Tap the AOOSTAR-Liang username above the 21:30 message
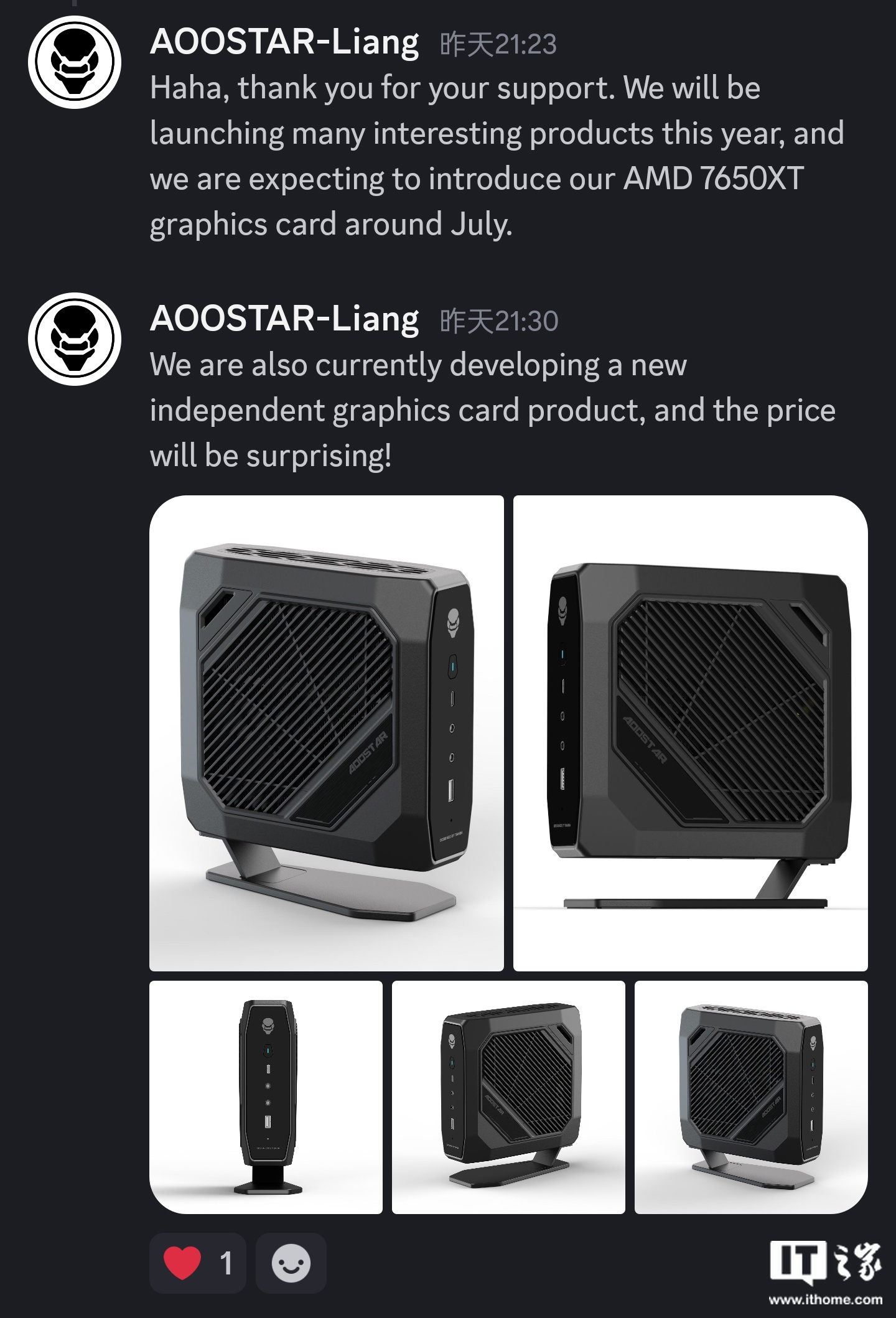 click(284, 319)
